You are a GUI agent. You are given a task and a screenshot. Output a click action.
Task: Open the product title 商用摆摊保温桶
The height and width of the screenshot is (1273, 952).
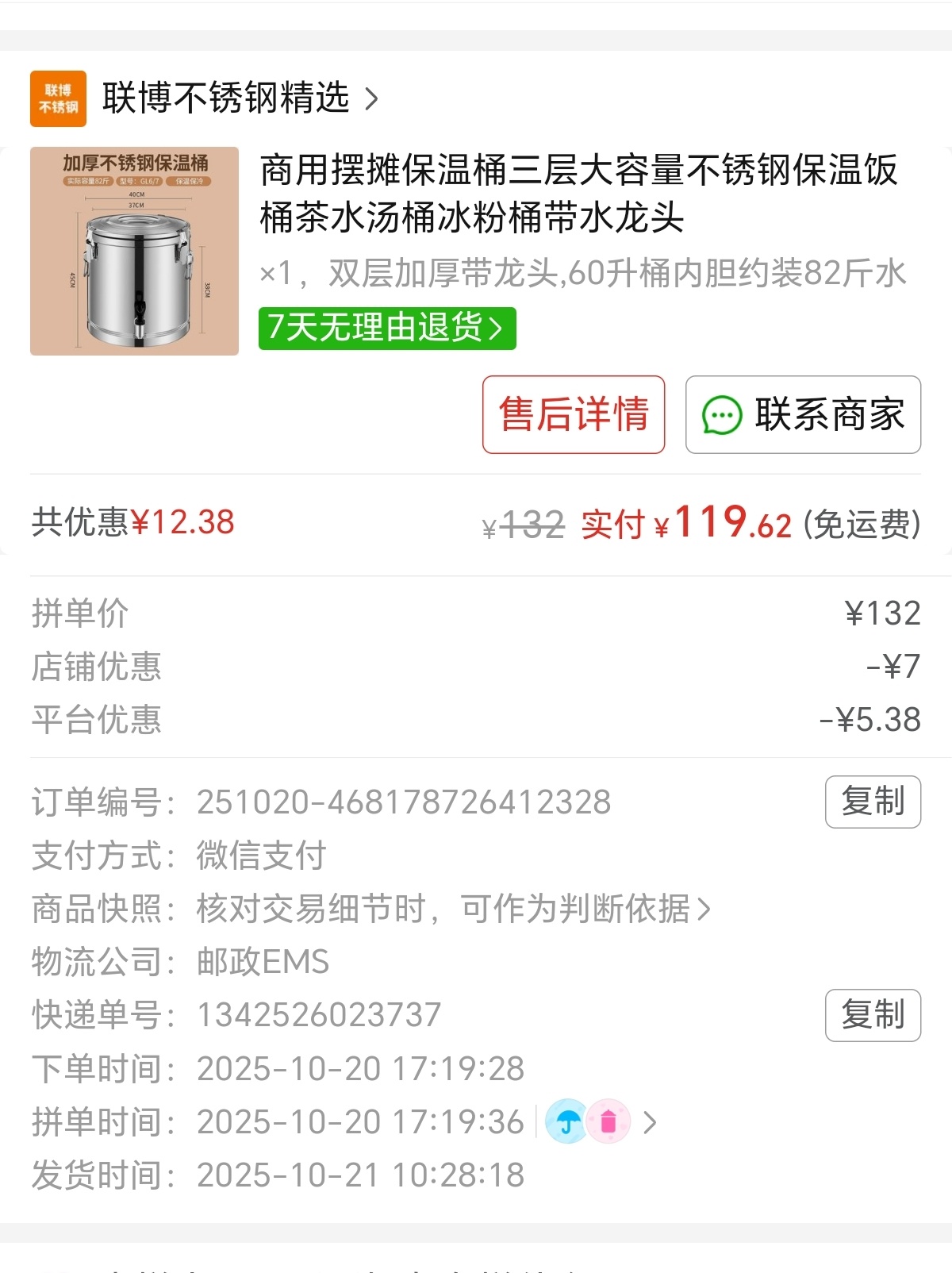coord(578,193)
